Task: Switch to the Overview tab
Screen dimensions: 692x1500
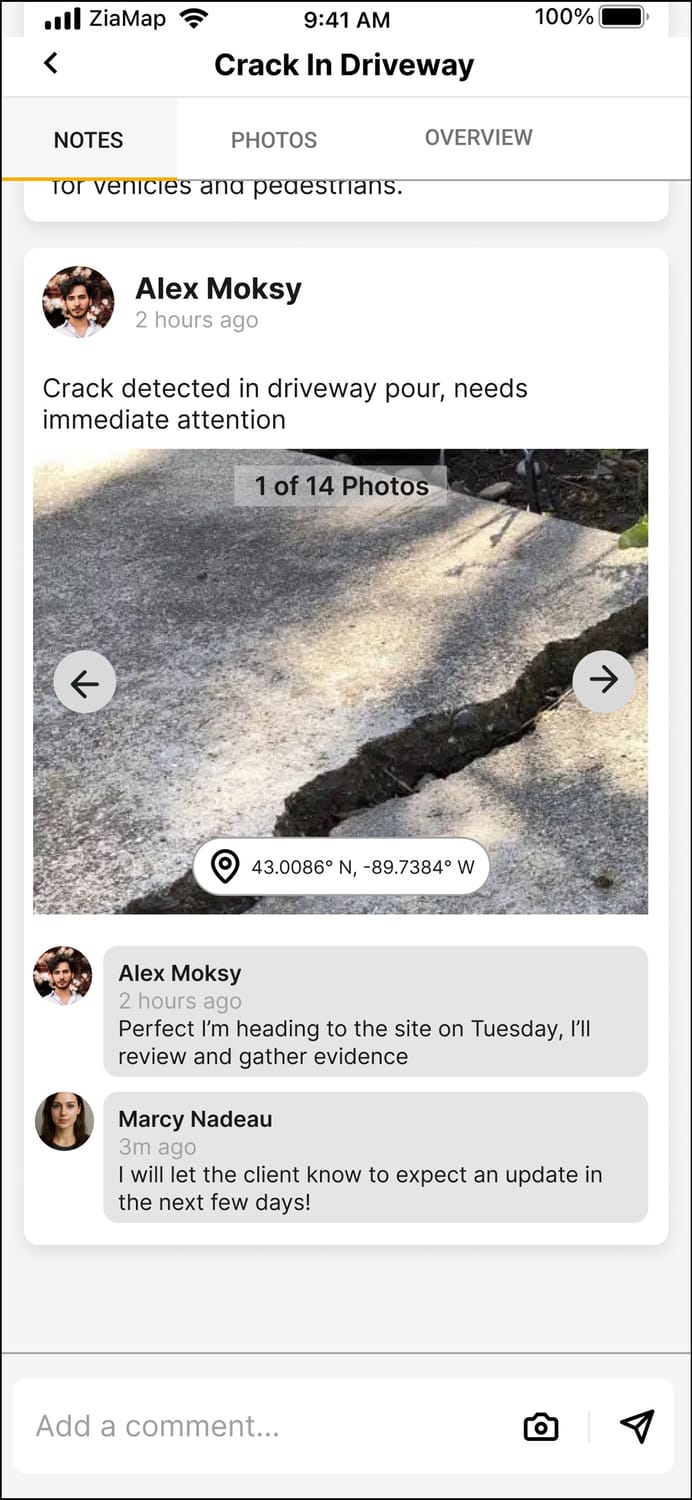Action: [478, 138]
